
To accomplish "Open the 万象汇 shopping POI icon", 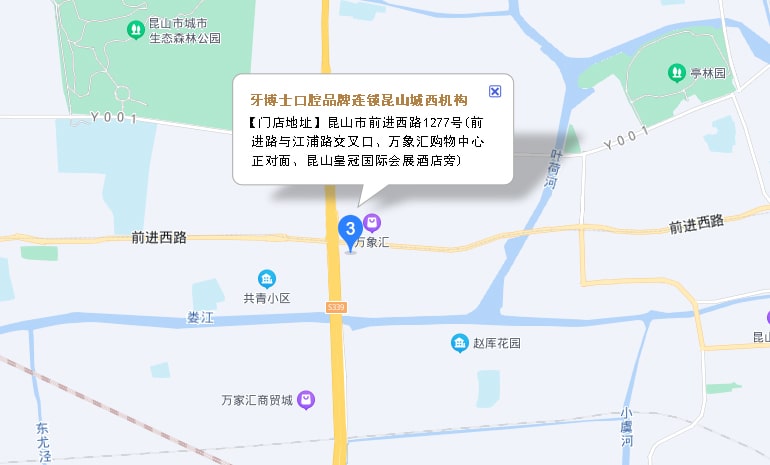I will pos(372,222).
